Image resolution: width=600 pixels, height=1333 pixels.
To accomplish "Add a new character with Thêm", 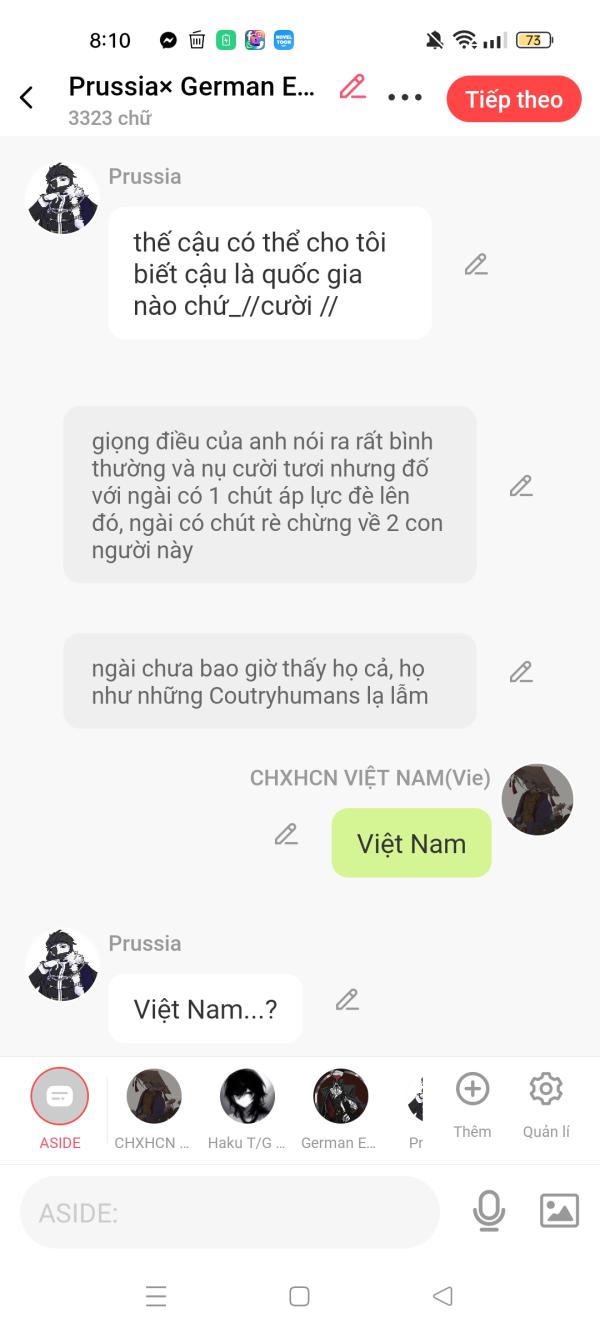I will coord(472,1098).
